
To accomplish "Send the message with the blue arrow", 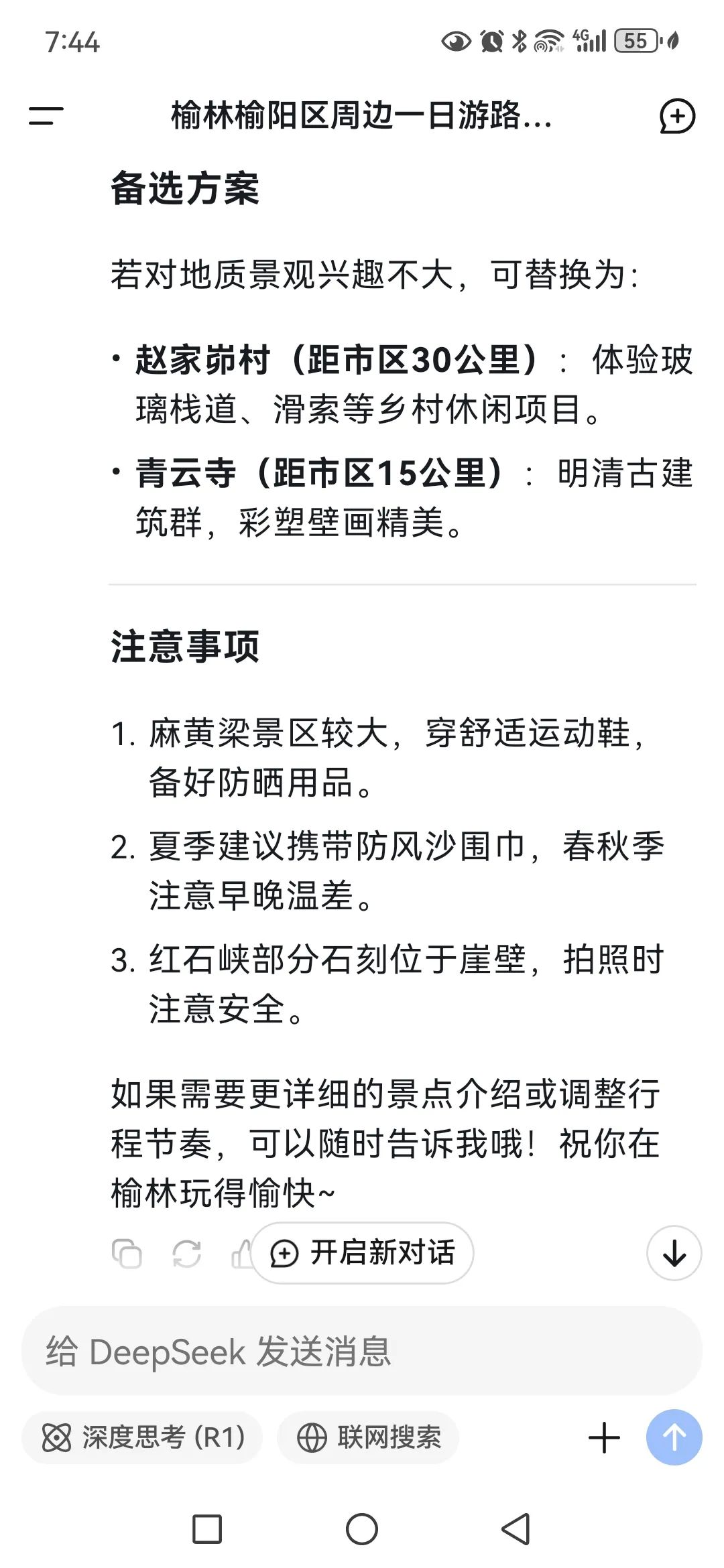I will pos(674,1437).
